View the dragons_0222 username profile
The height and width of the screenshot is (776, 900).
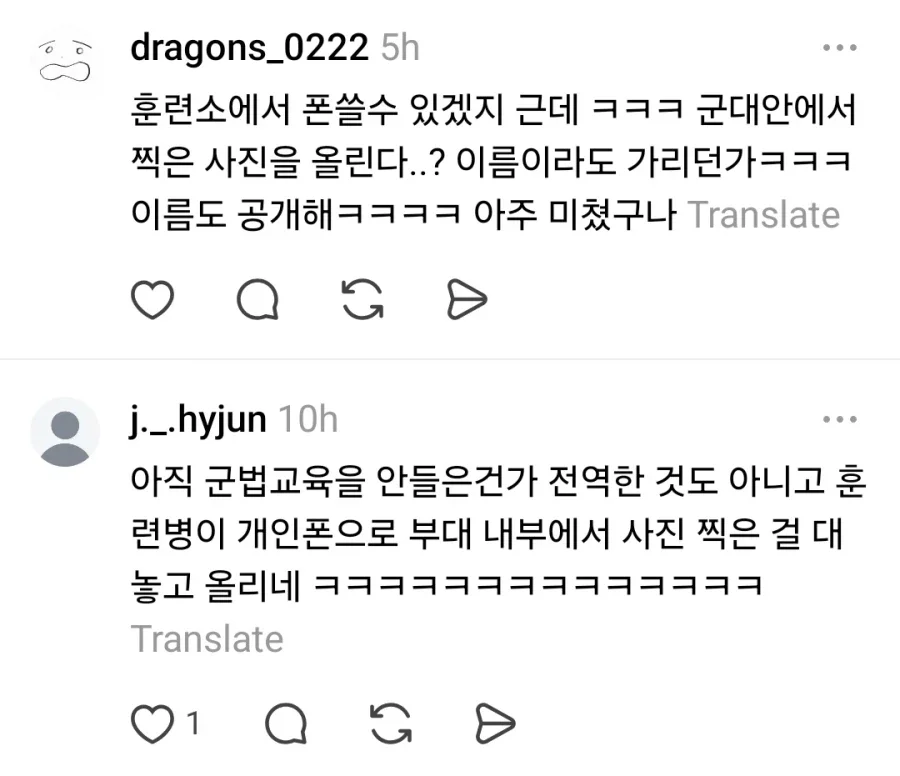point(250,48)
